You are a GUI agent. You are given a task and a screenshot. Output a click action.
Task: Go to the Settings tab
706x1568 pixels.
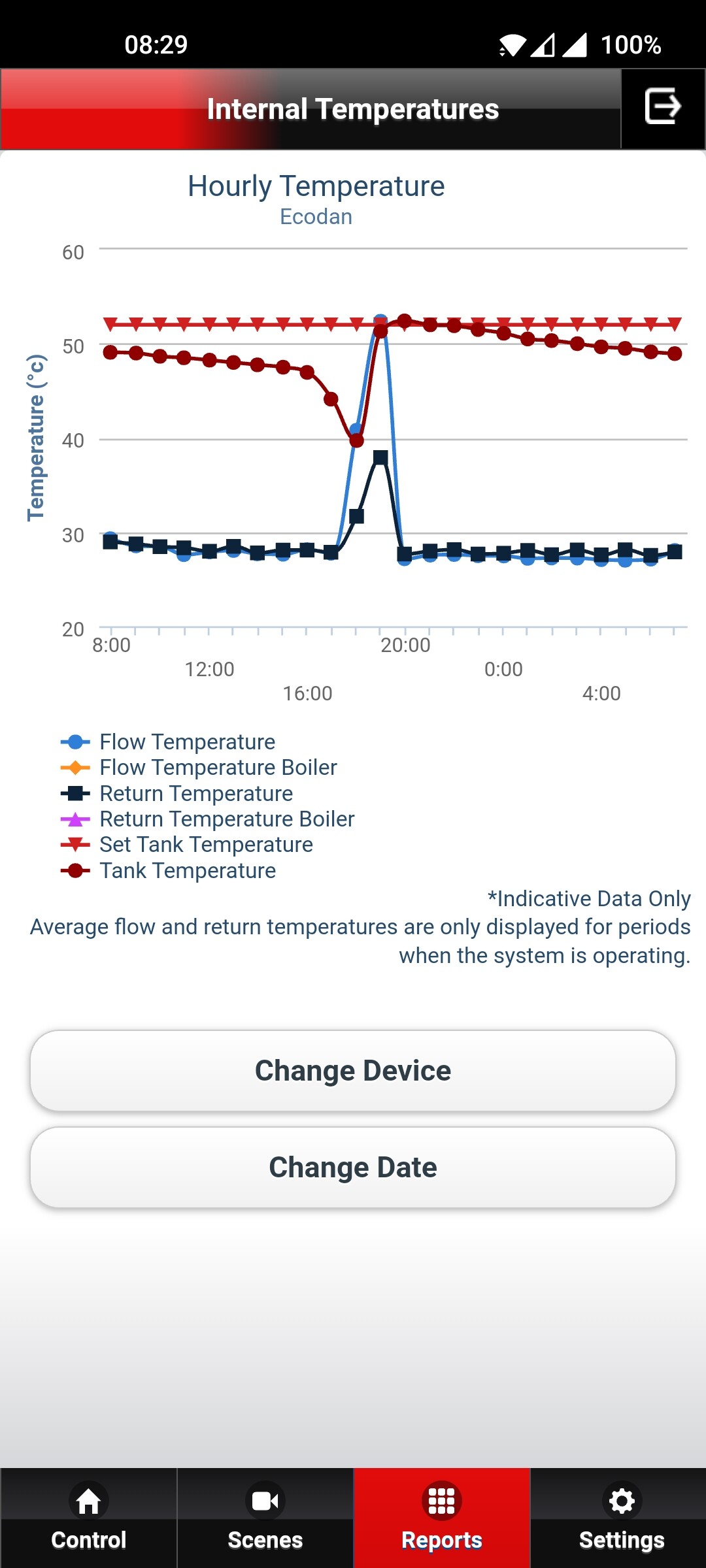tap(621, 1518)
